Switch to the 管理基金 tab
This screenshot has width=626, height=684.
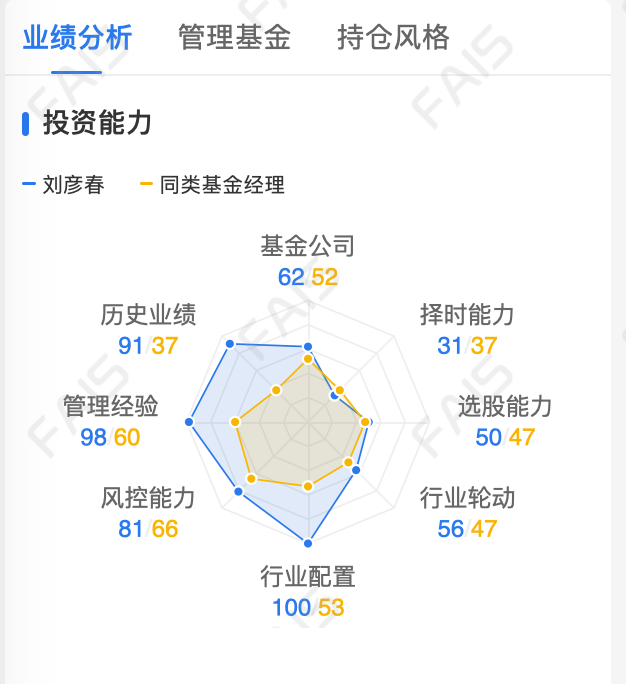(x=234, y=39)
